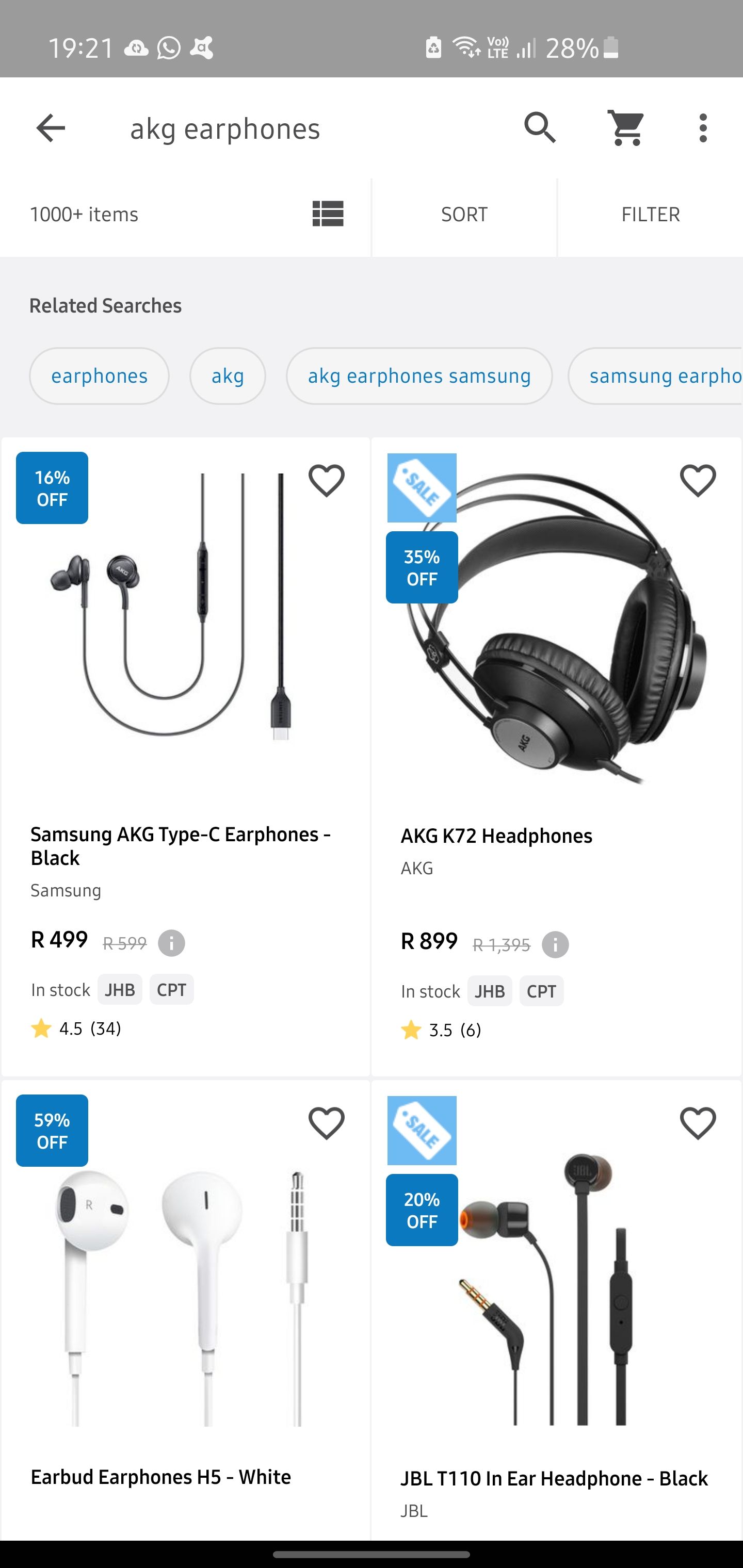Tap the search field showing 'akg earphones'
The height and width of the screenshot is (1568, 743).
[x=225, y=128]
